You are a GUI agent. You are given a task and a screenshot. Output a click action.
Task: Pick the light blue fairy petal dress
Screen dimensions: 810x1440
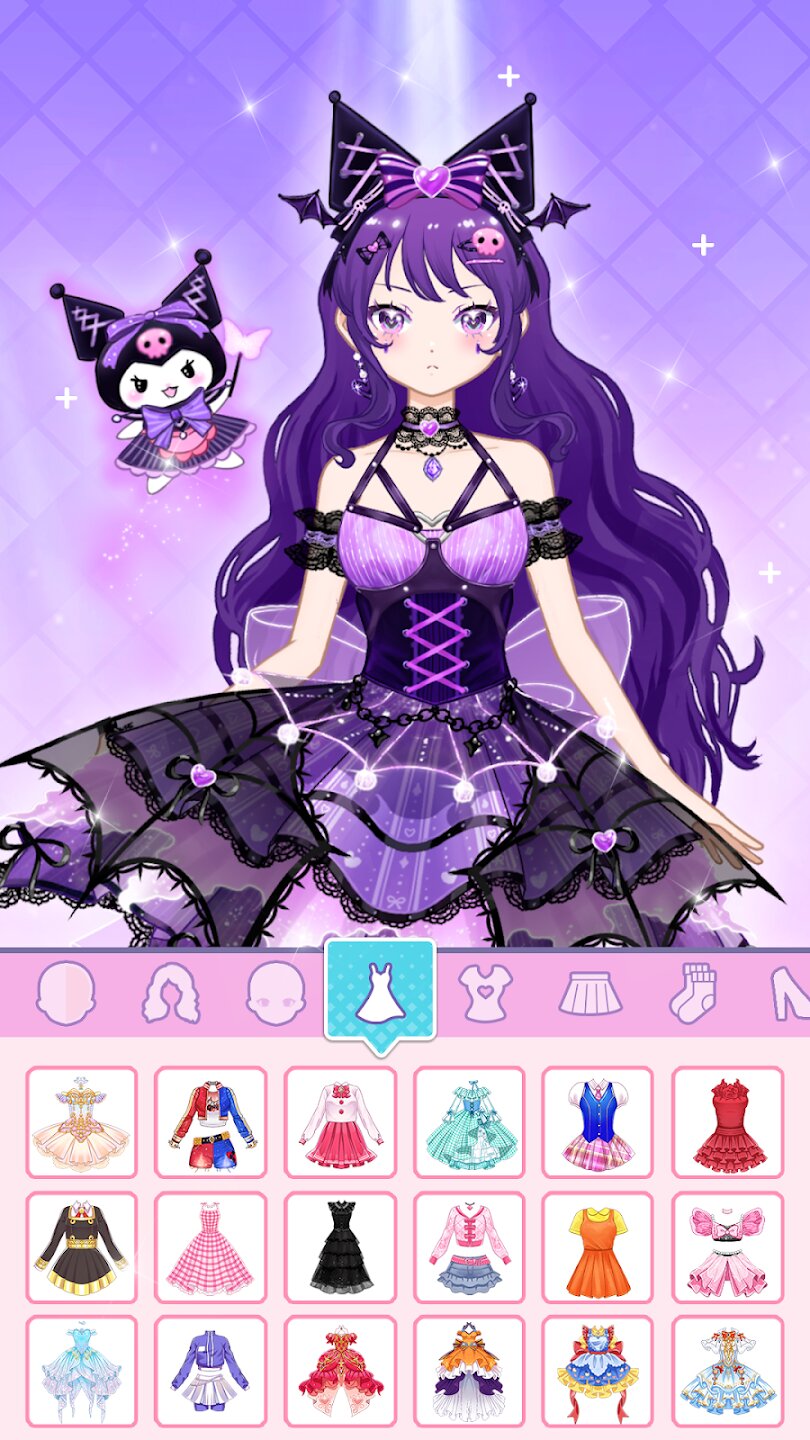coord(81,1371)
